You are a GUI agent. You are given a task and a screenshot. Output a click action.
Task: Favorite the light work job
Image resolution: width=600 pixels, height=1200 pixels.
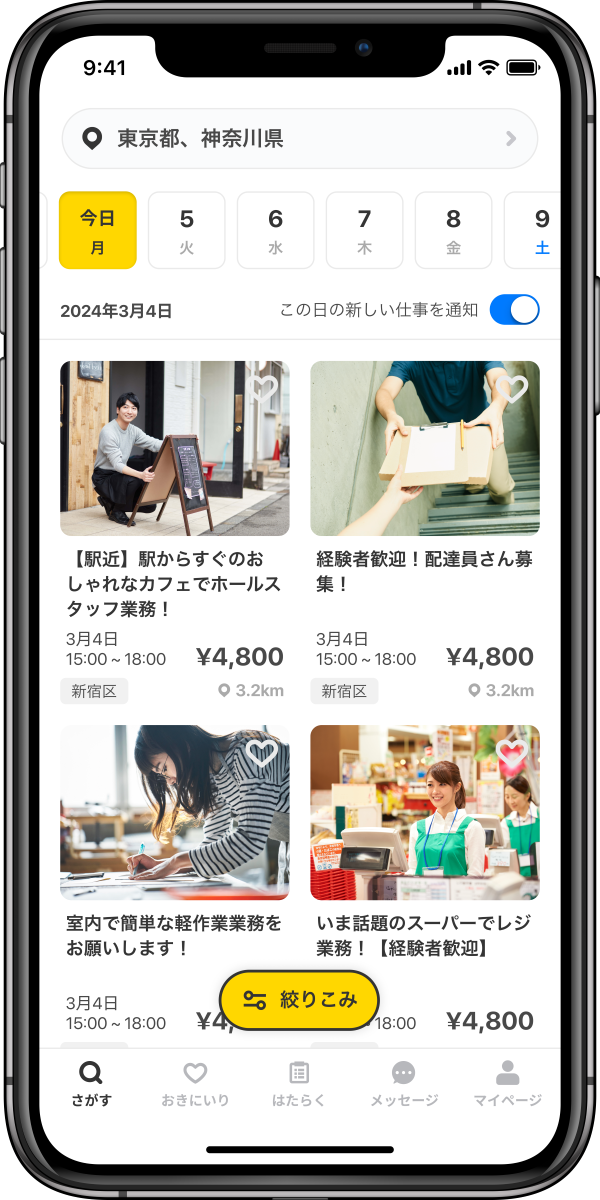[x=262, y=752]
